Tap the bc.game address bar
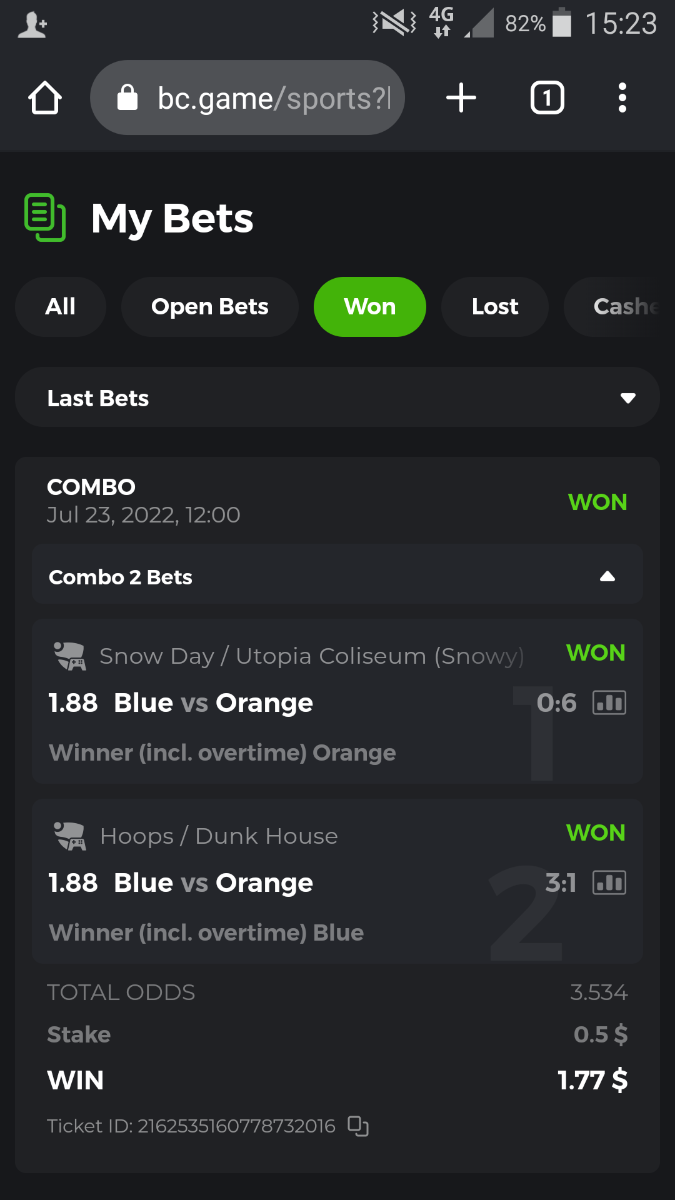Viewport: 675px width, 1200px height. click(x=247, y=98)
